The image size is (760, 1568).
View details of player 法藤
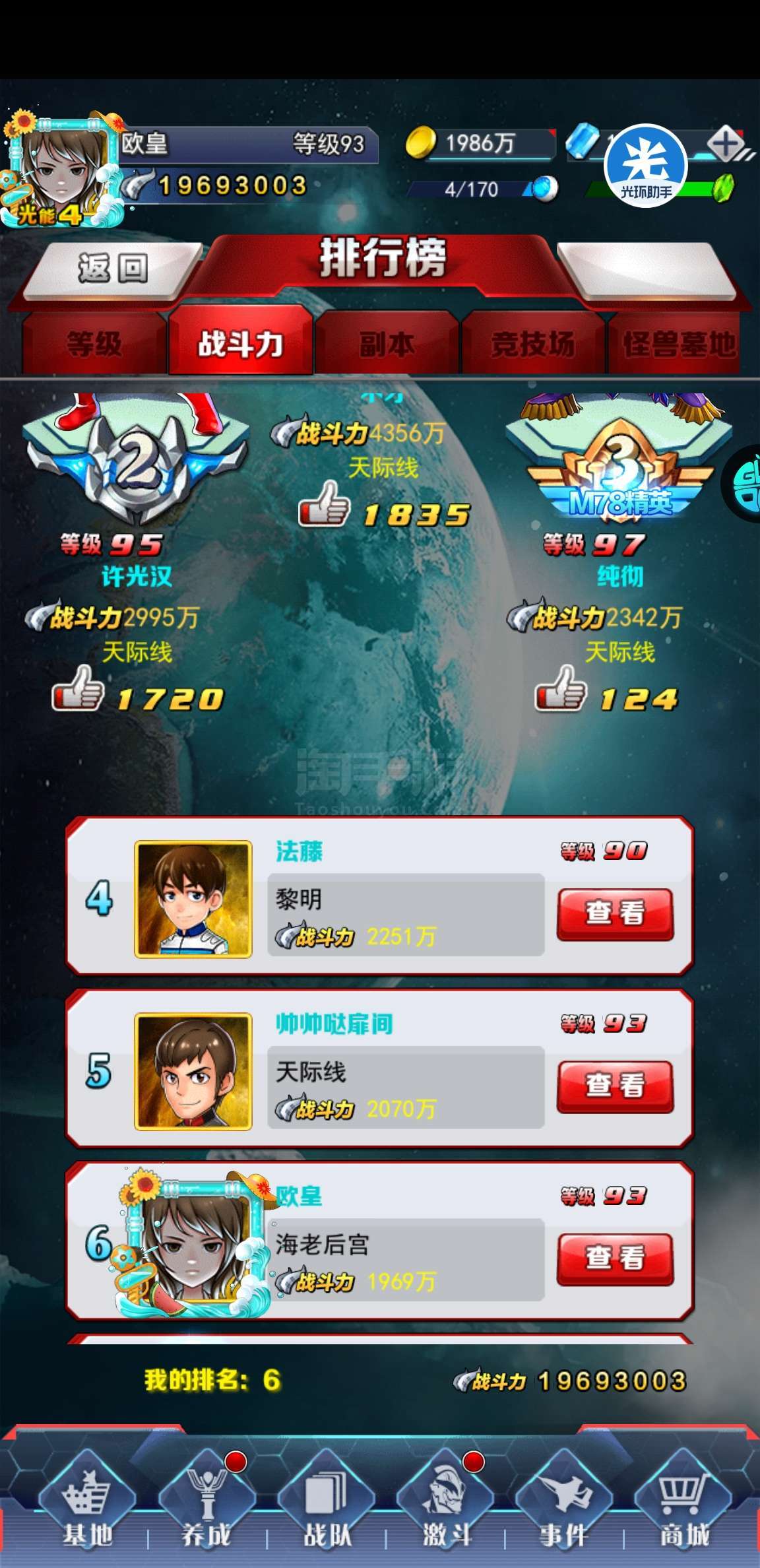[x=616, y=914]
